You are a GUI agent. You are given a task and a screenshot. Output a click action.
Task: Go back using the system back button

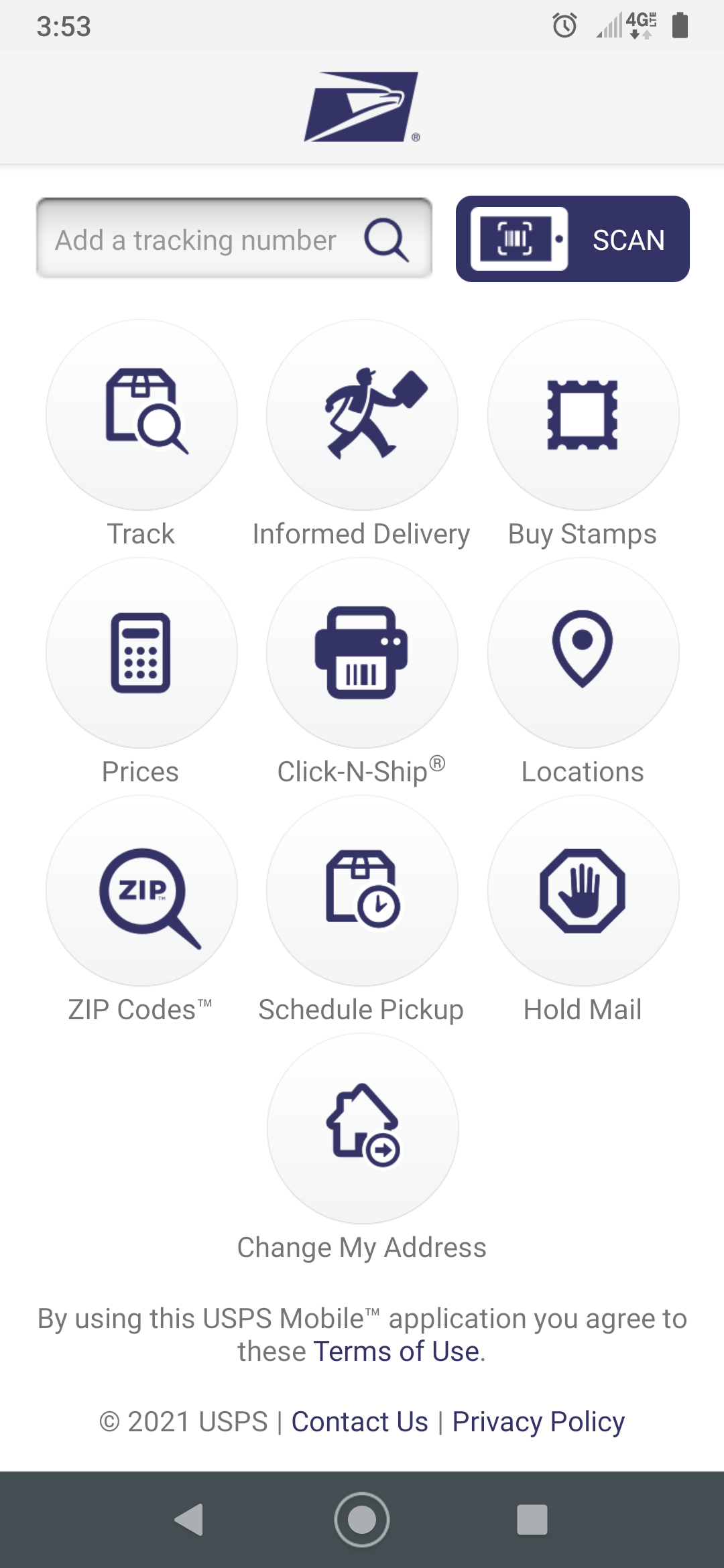(189, 1520)
